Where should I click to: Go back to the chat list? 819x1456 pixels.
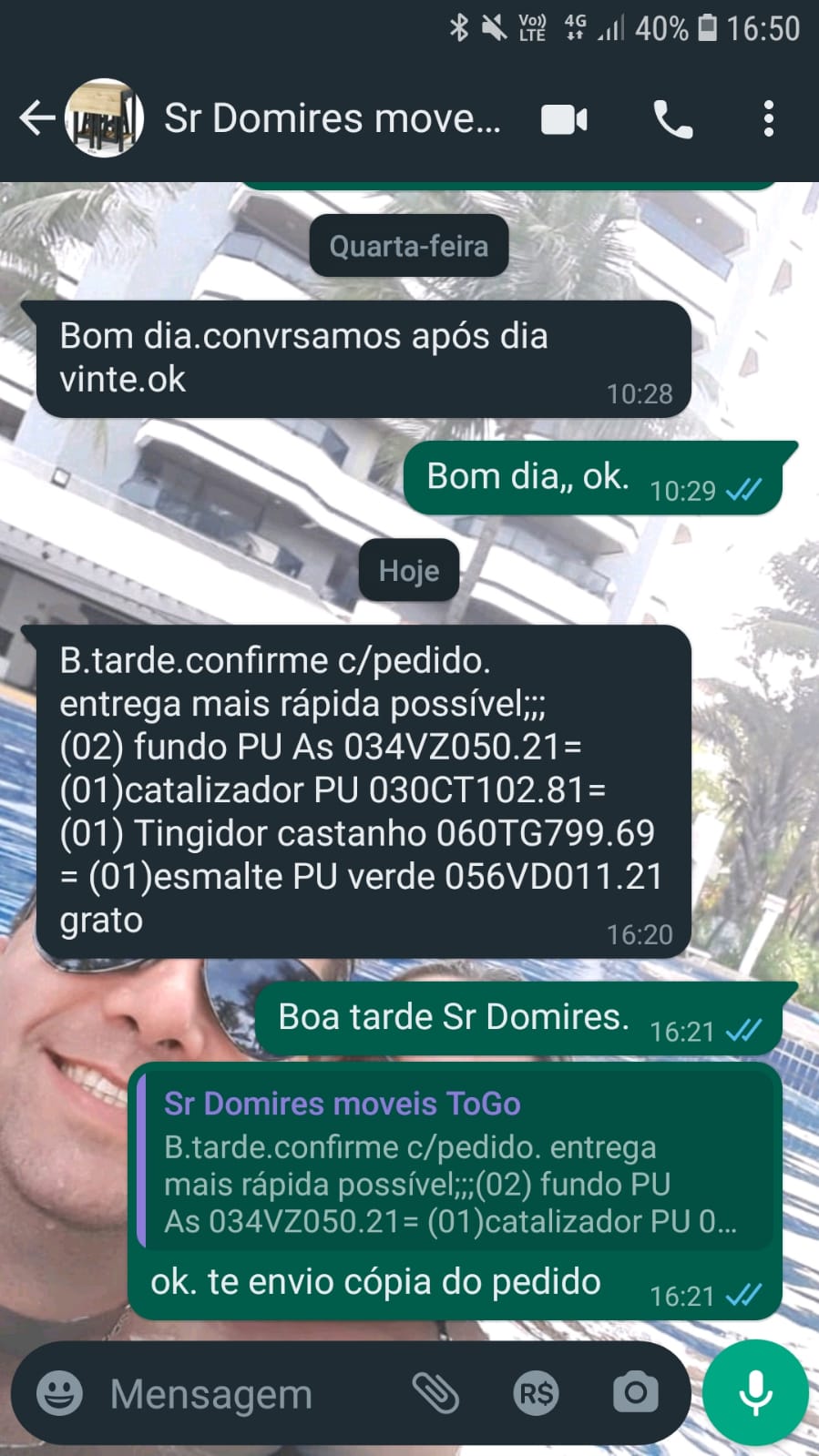click(36, 118)
